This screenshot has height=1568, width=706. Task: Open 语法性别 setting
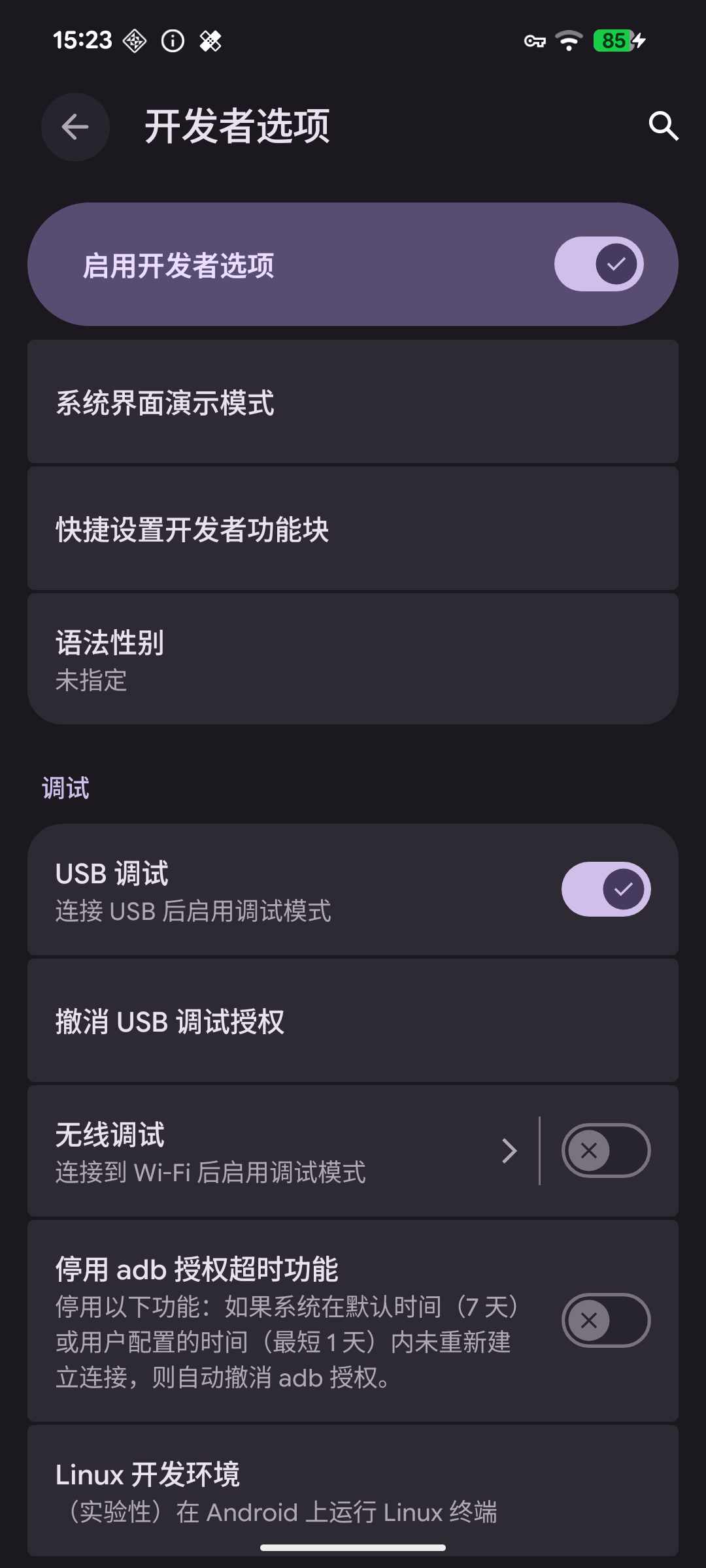tap(353, 660)
